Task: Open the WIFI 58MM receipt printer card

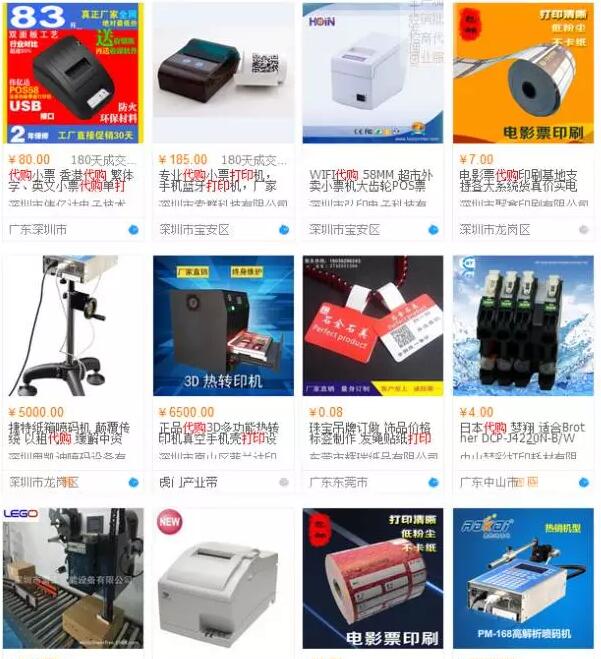Action: 373,73
